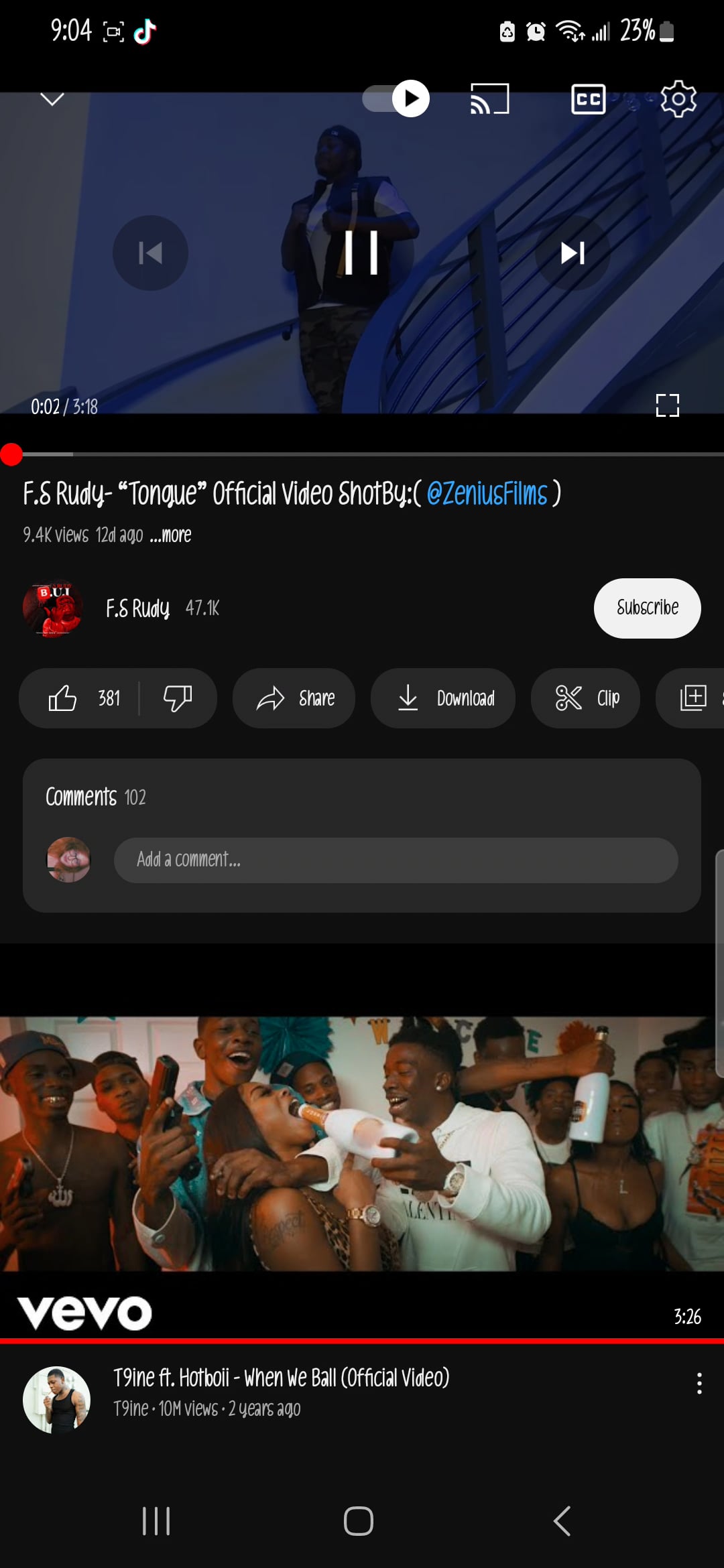Image resolution: width=724 pixels, height=1568 pixels.
Task: Share the Tongue video
Action: tap(294, 698)
